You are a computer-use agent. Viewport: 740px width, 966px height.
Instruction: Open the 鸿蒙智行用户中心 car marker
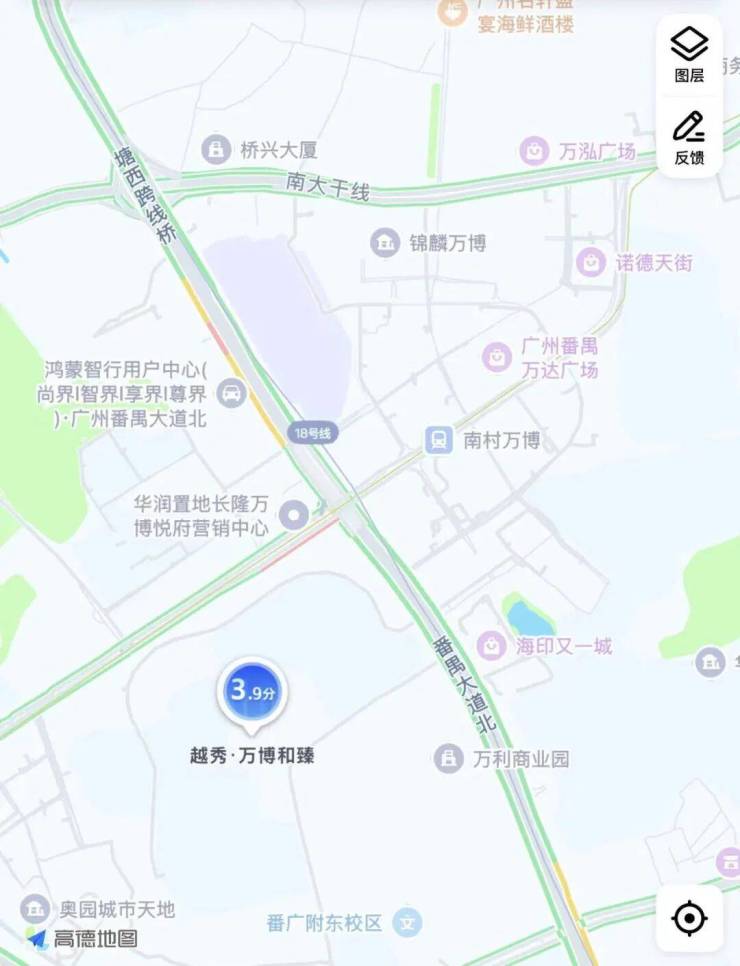coord(232,393)
